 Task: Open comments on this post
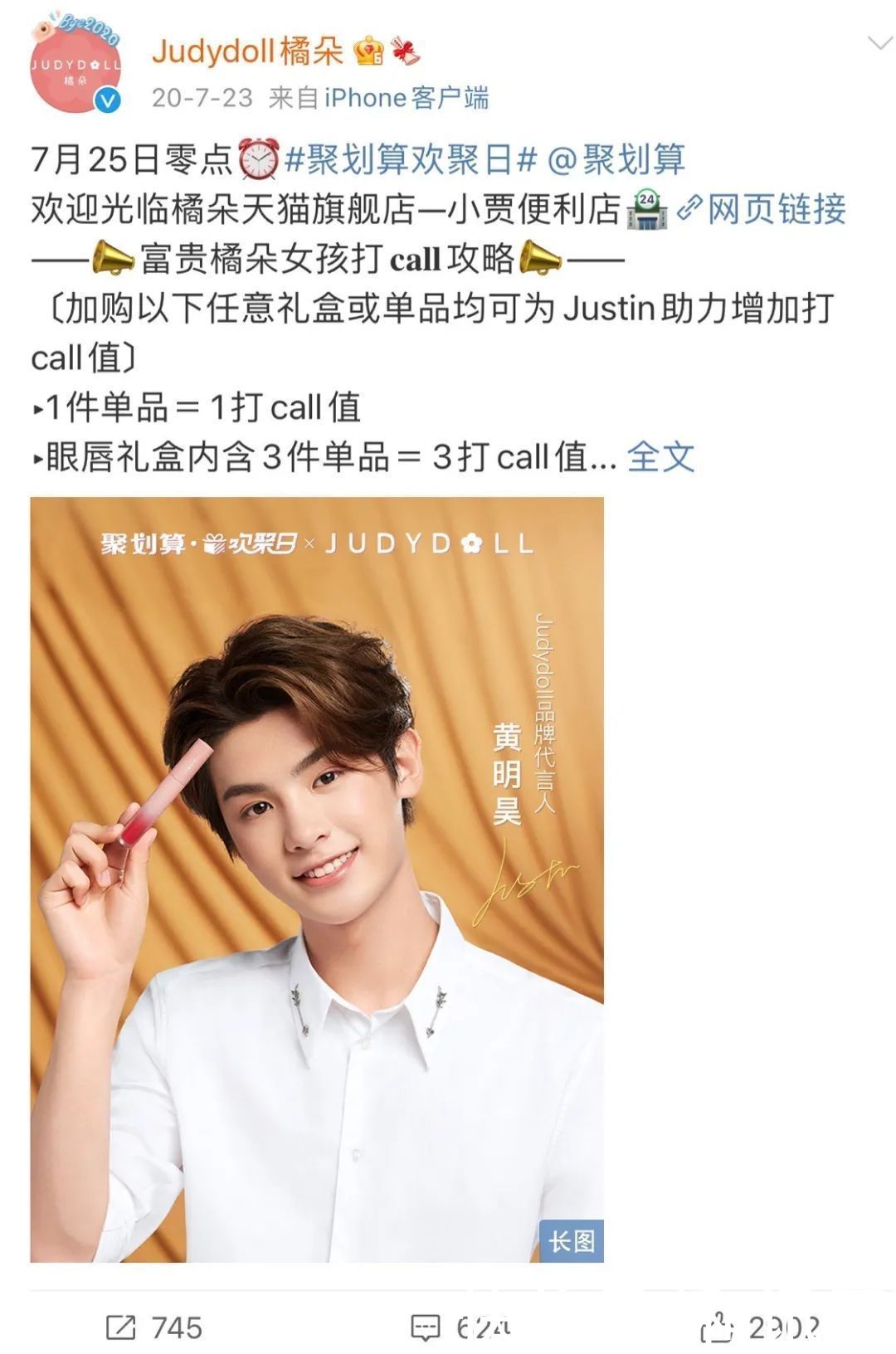tap(460, 1327)
